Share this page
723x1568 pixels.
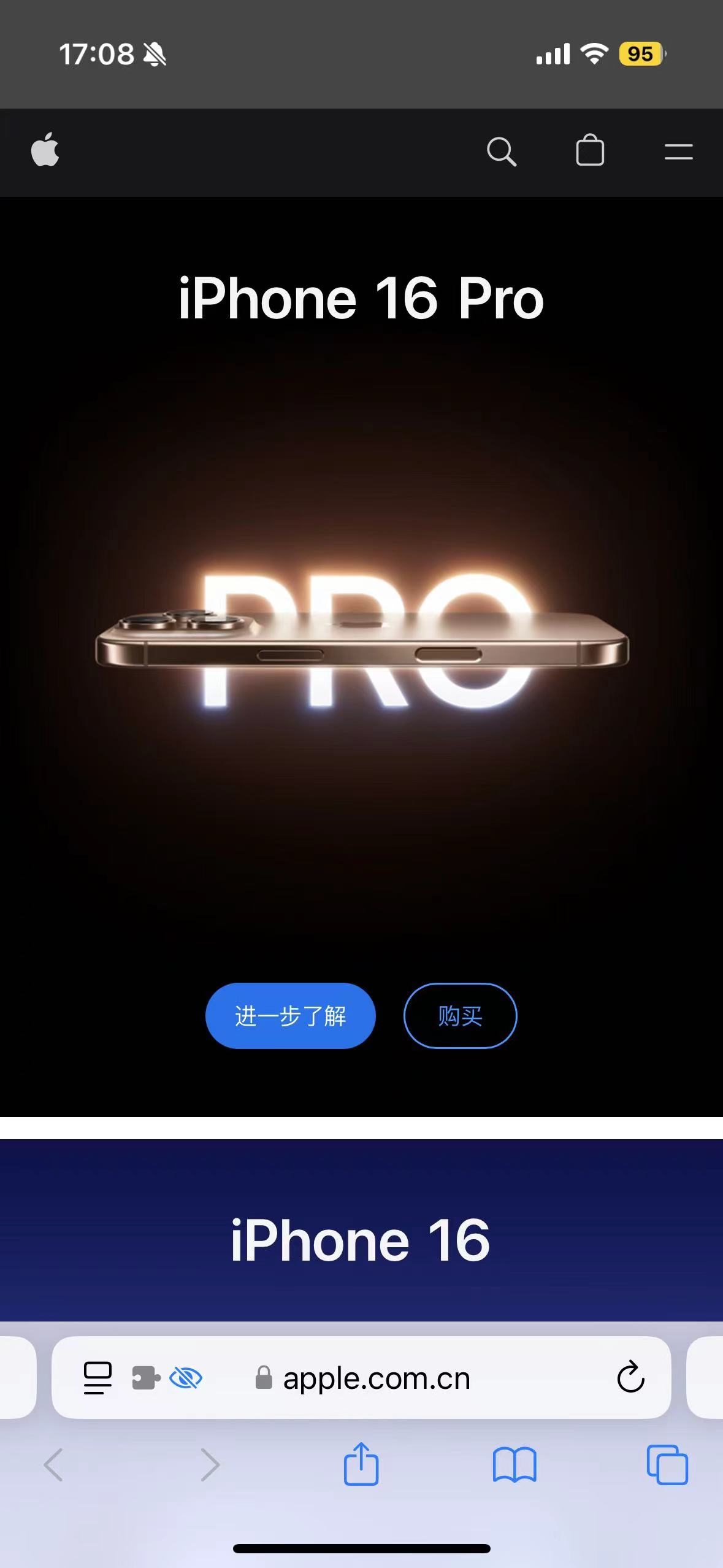(x=361, y=1465)
